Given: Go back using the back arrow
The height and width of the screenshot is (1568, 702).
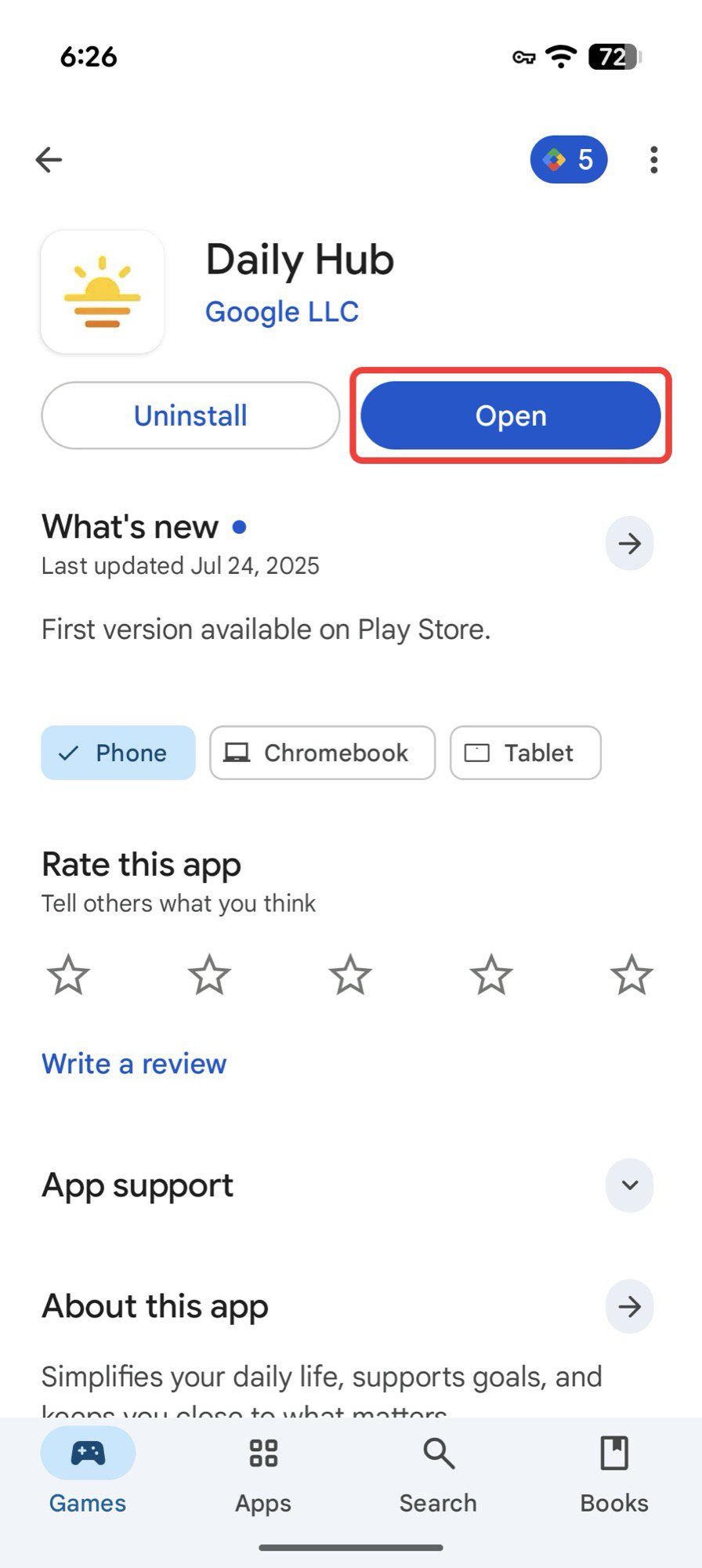Looking at the screenshot, I should 49,159.
